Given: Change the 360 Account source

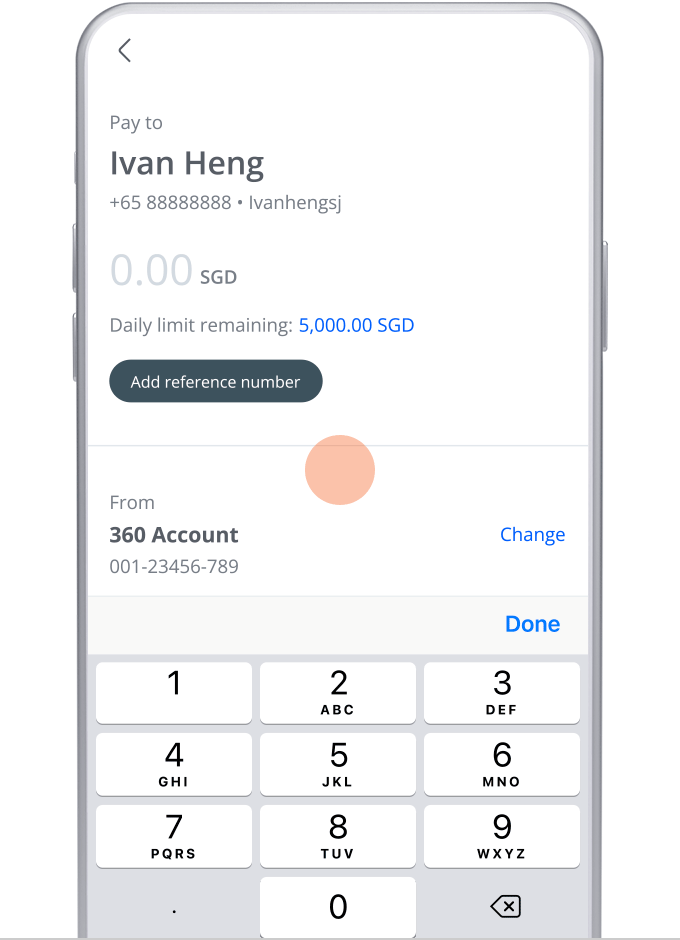Looking at the screenshot, I should [532, 535].
